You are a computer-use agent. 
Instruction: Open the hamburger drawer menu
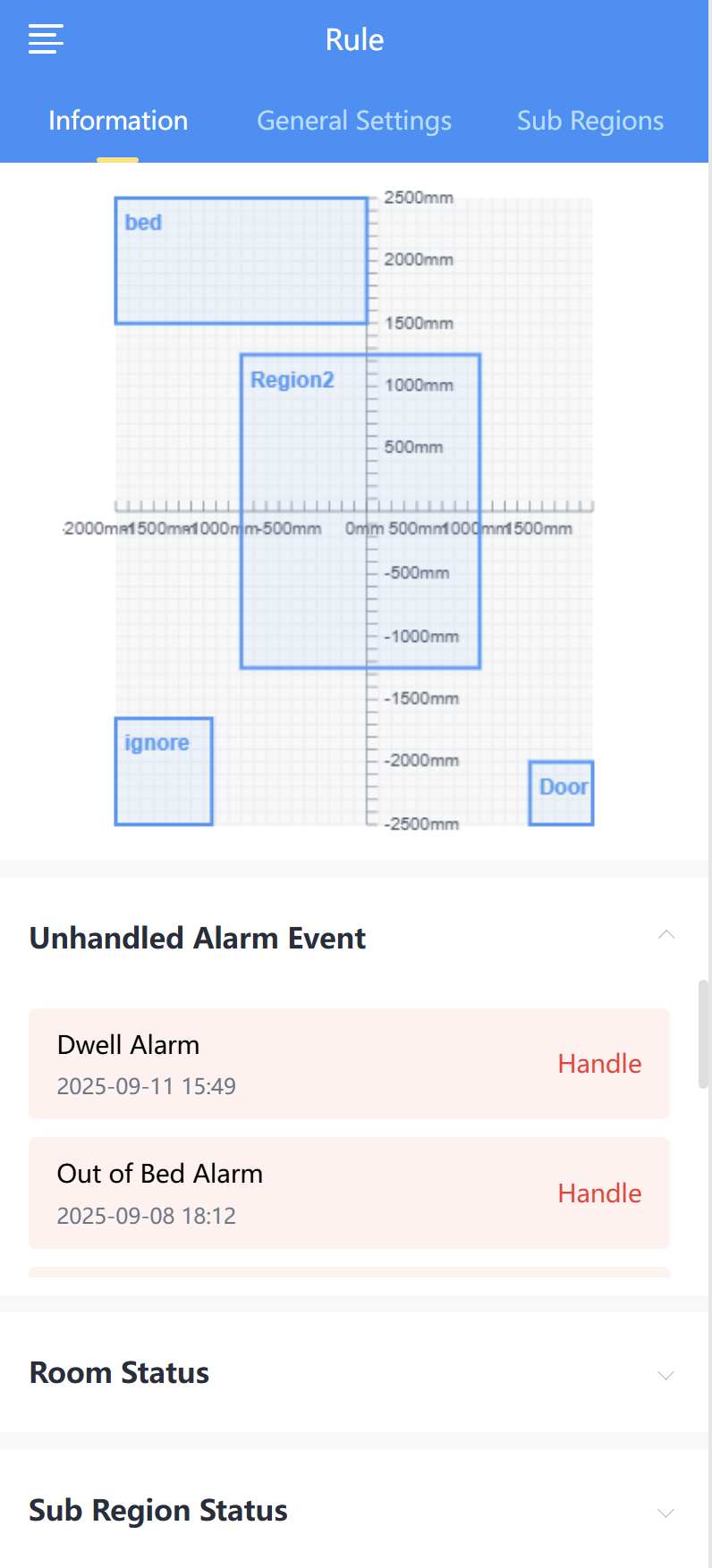click(46, 39)
